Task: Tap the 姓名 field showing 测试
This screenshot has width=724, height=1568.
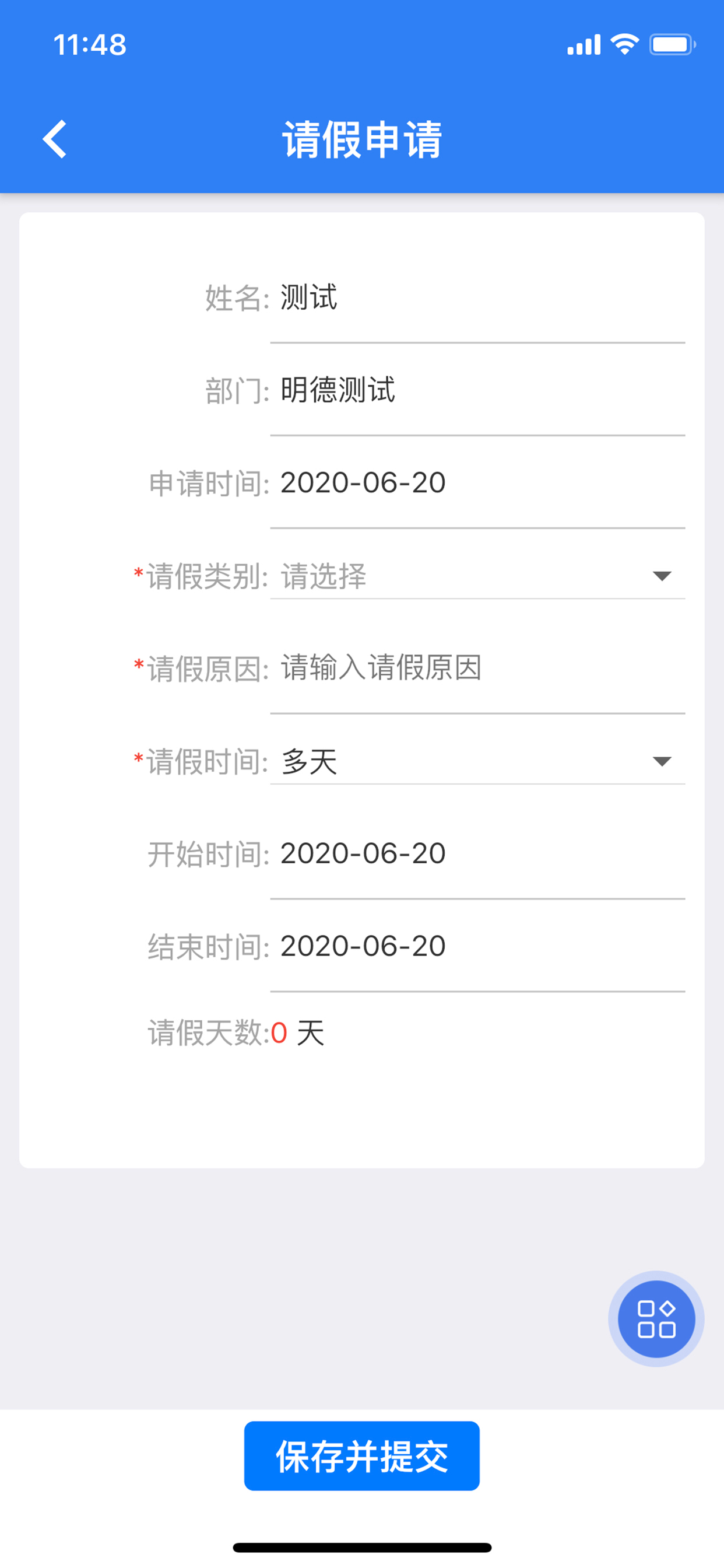Action: tap(477, 298)
